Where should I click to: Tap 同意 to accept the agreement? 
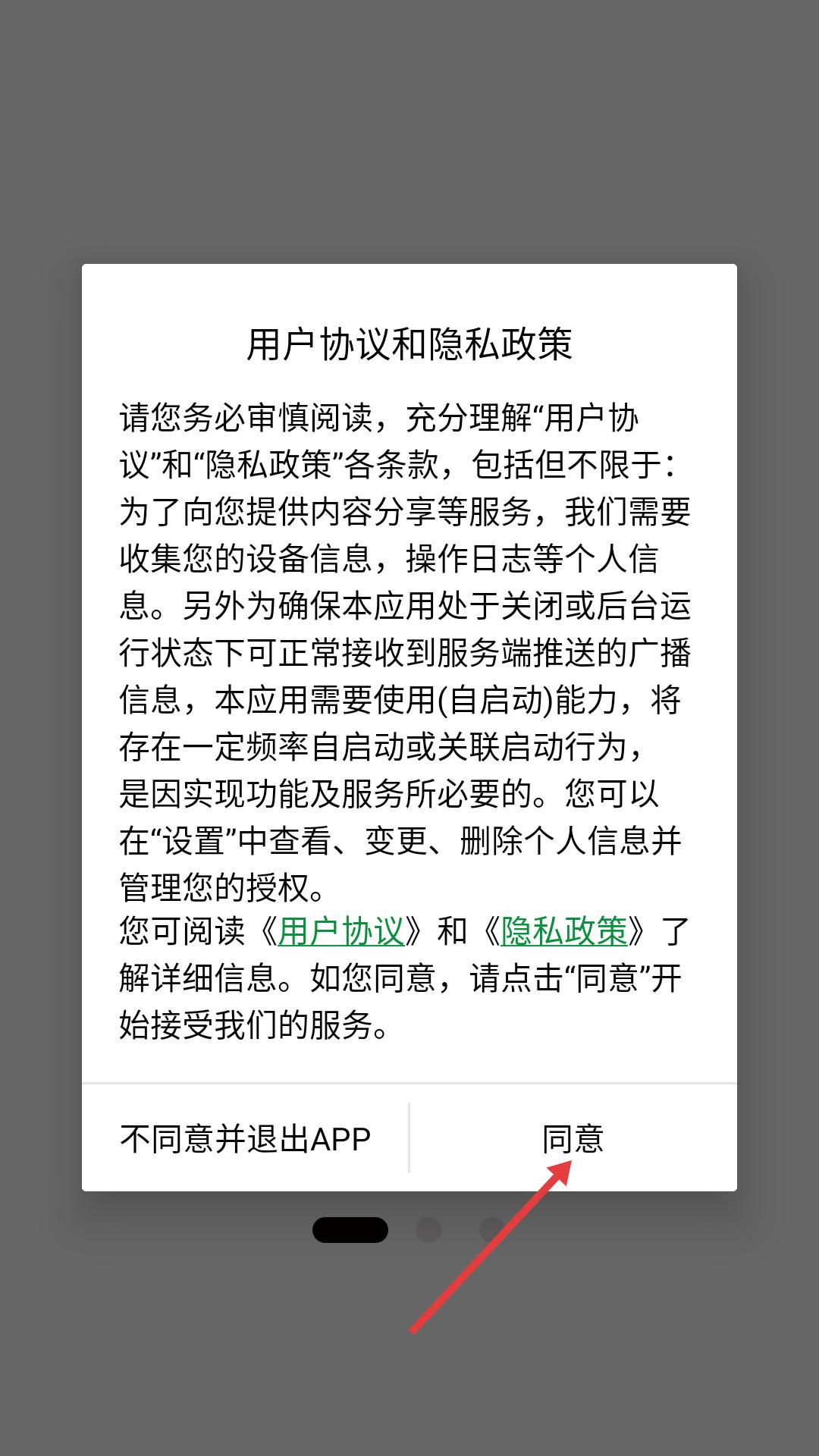tap(573, 1139)
